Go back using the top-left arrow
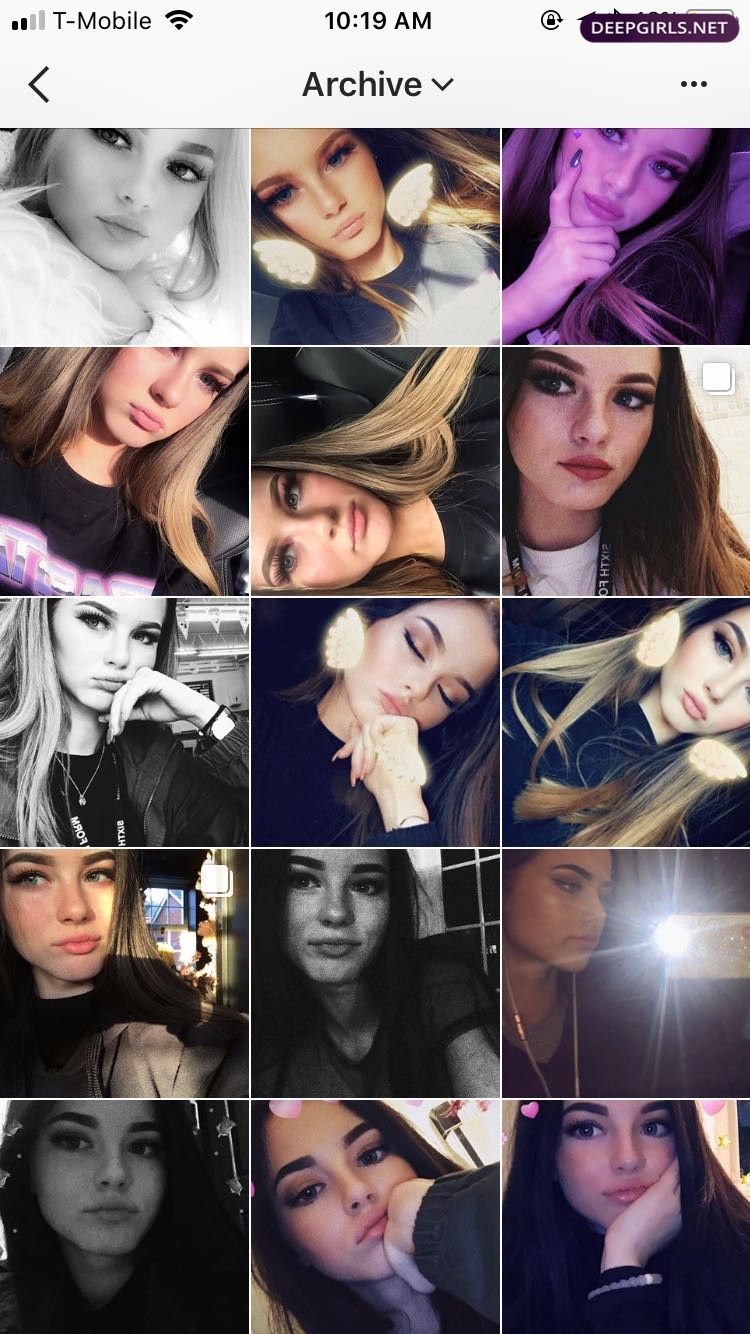This screenshot has height=1334, width=750. [x=39, y=85]
